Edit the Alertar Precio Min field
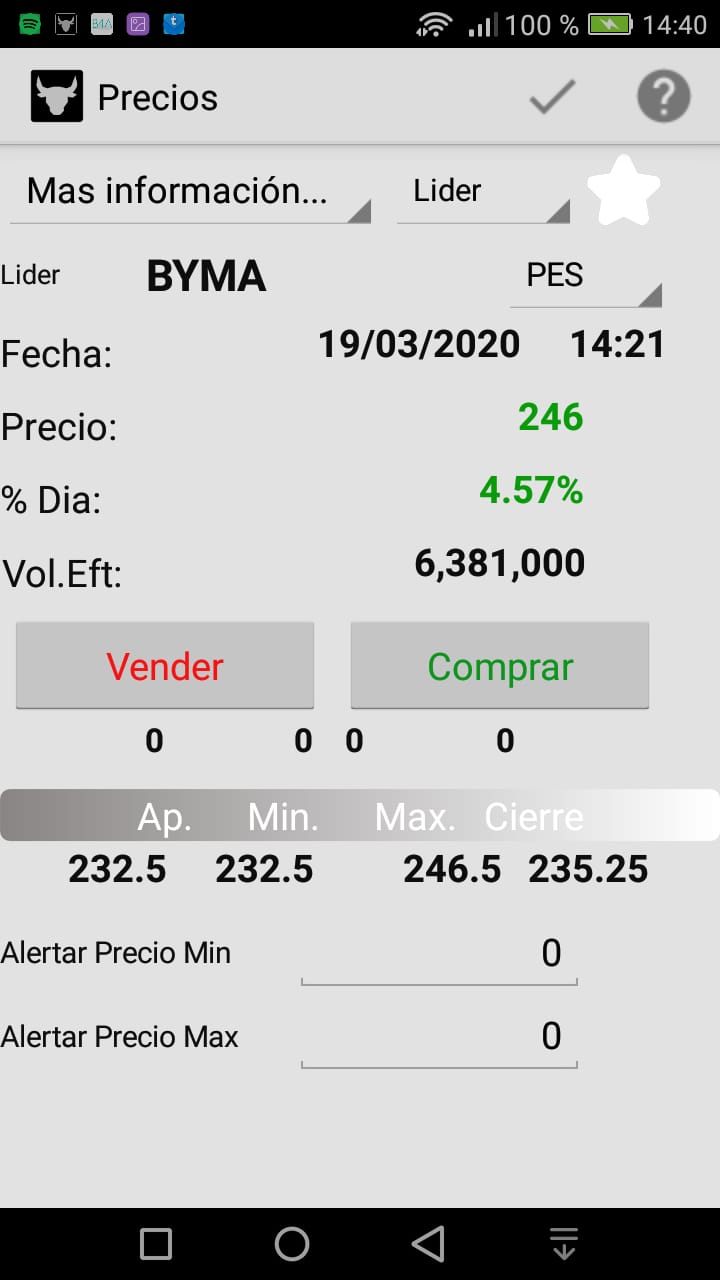720x1280 pixels. point(439,955)
